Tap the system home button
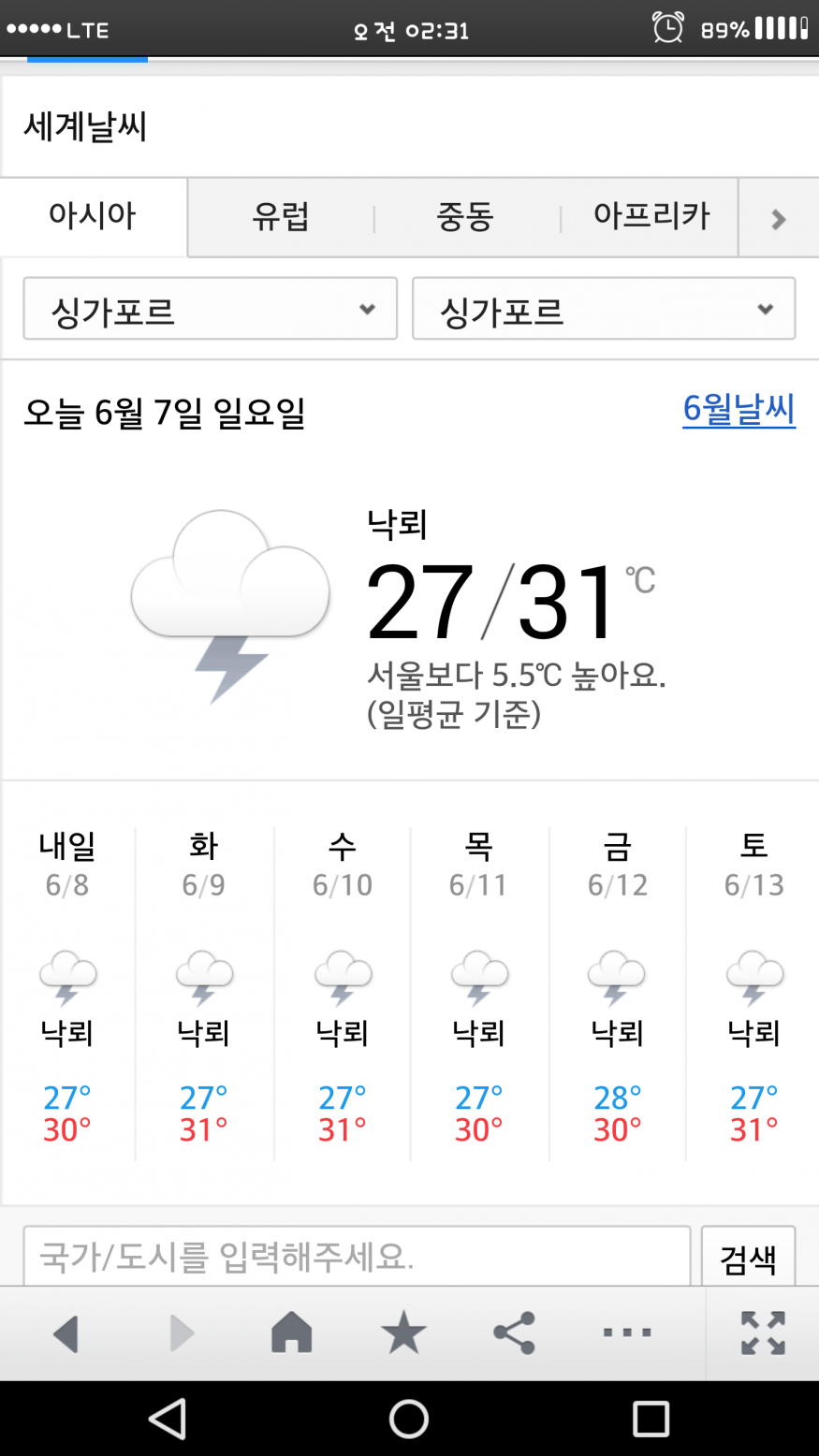Viewport: 819px width, 1456px height. point(409,1419)
